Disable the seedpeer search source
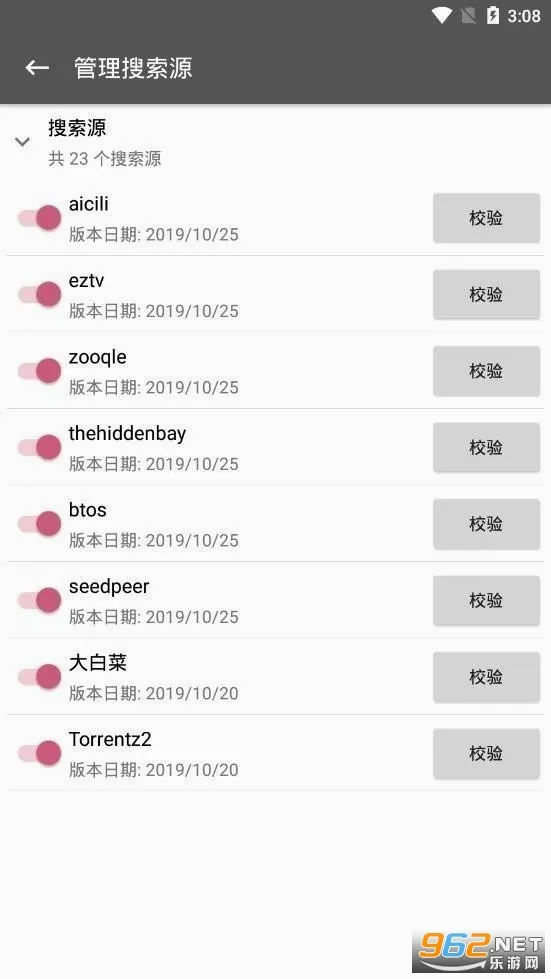The width and height of the screenshot is (551, 979). [39, 600]
